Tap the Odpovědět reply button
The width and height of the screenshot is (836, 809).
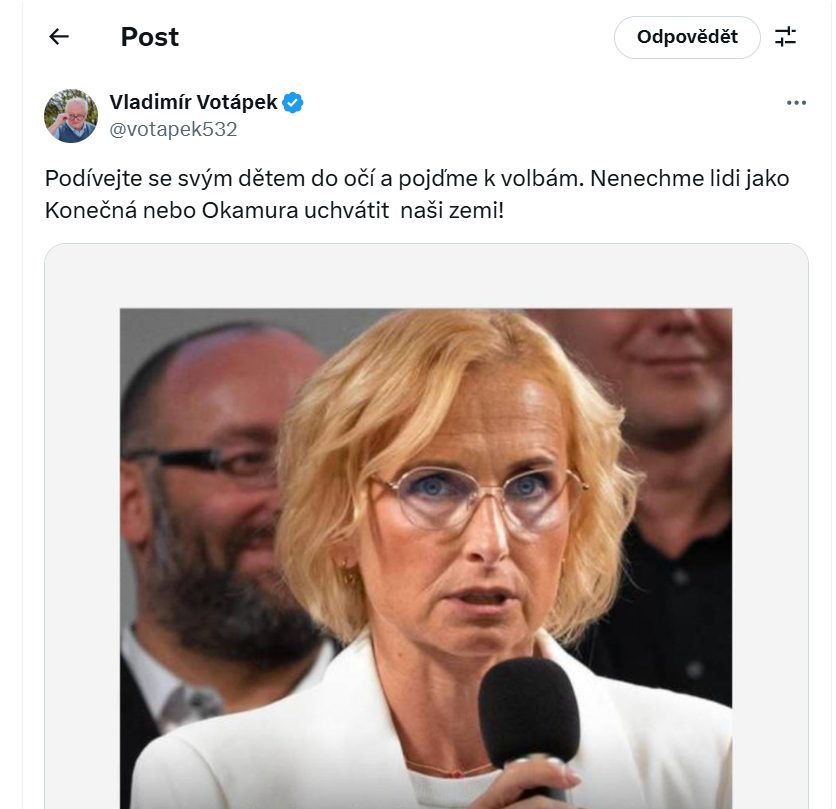tap(687, 37)
